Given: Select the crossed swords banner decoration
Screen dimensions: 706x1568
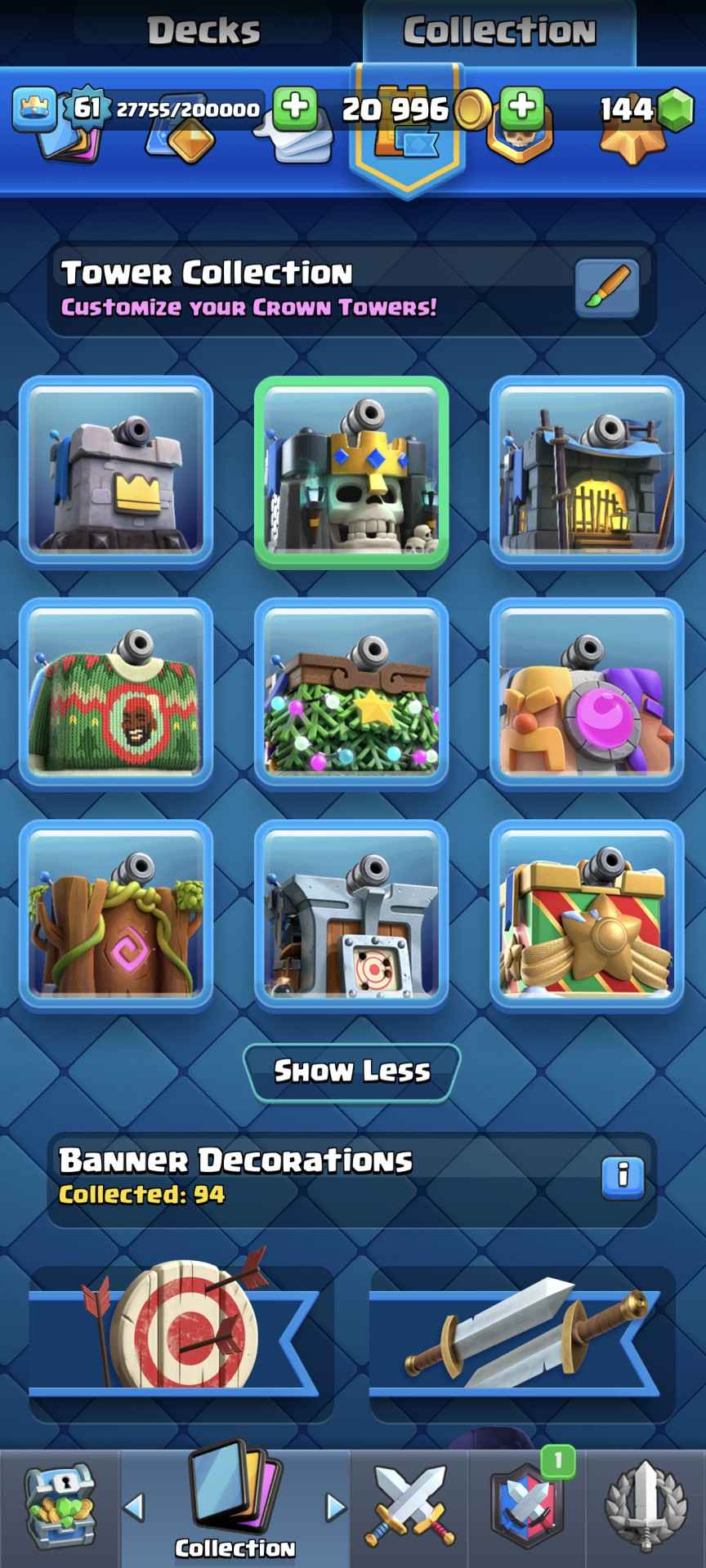Looking at the screenshot, I should 523,1331.
